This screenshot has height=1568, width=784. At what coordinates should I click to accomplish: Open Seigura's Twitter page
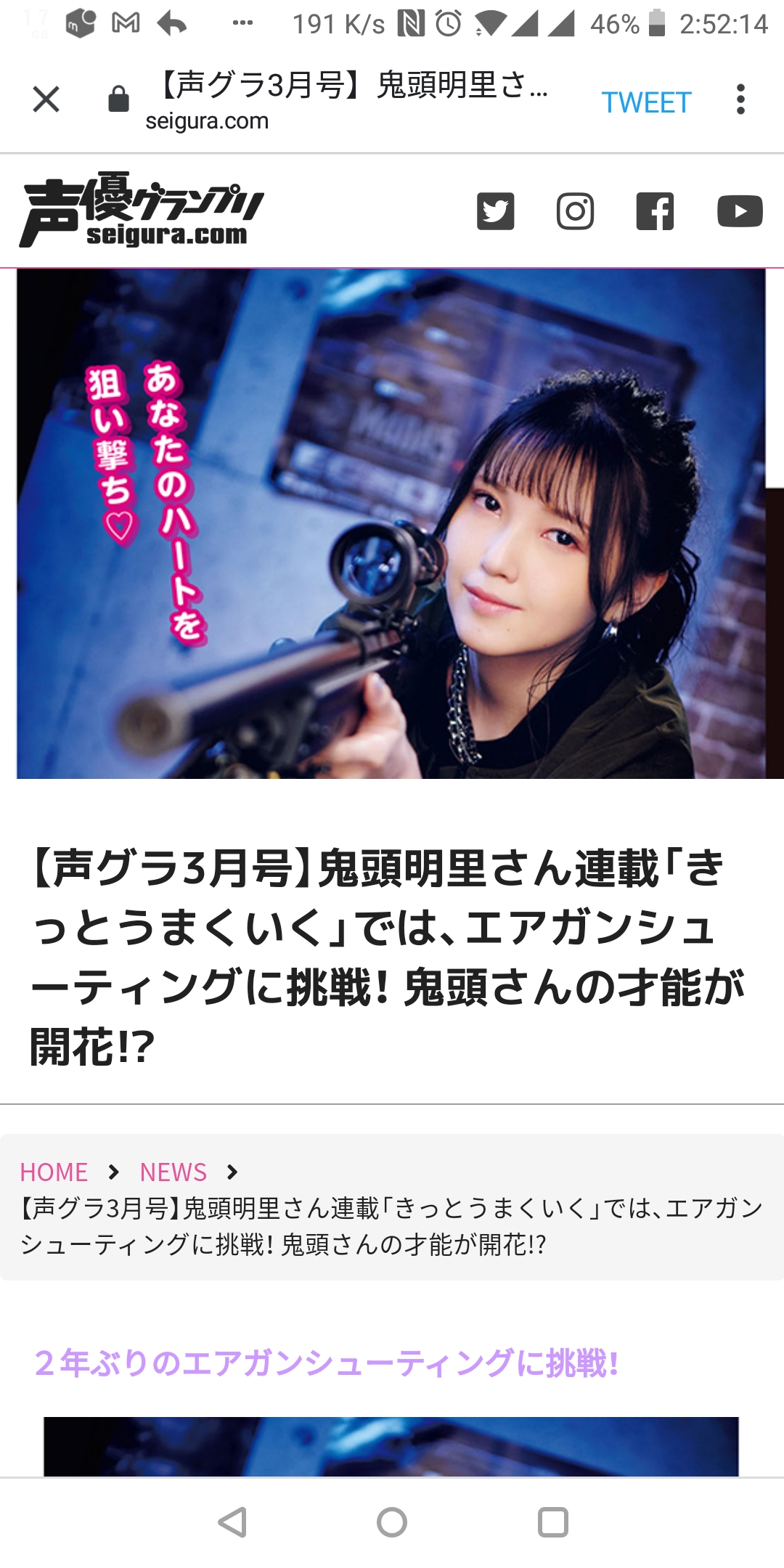[496, 211]
